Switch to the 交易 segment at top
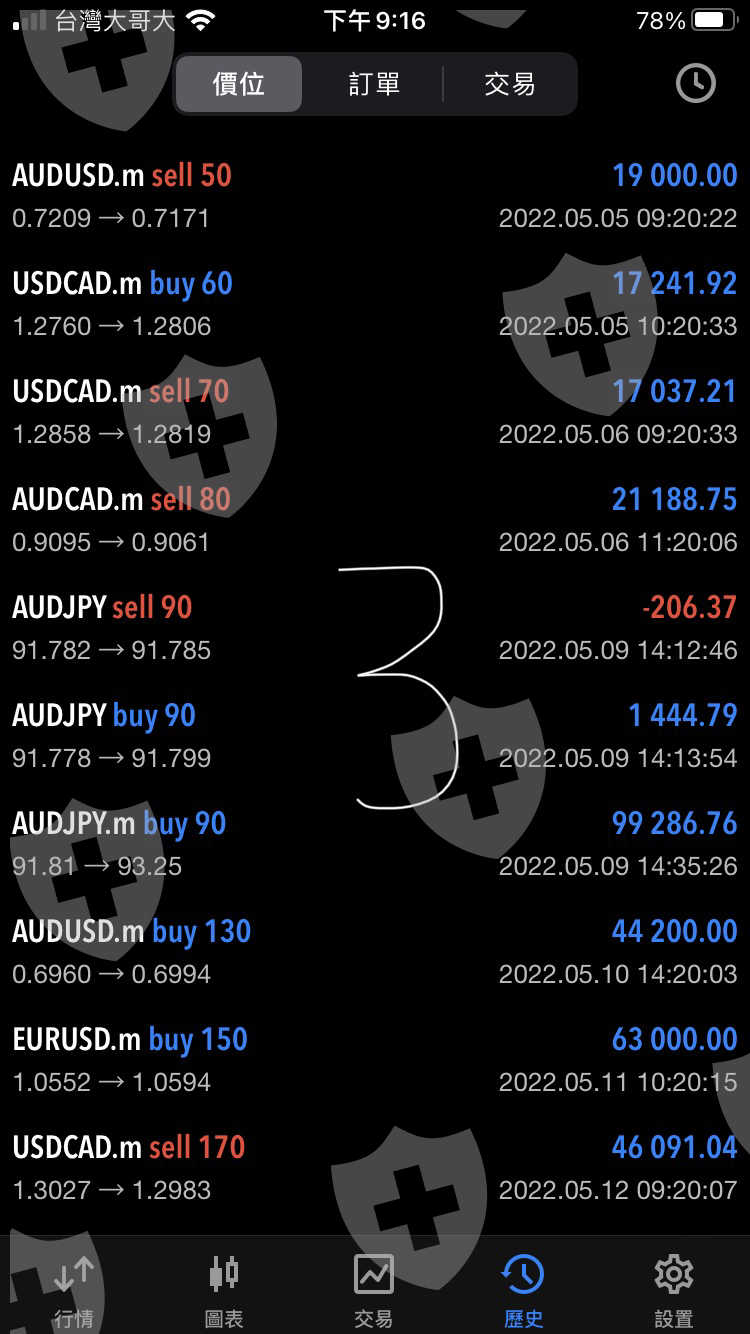This screenshot has width=750, height=1334. pyautogui.click(x=509, y=84)
